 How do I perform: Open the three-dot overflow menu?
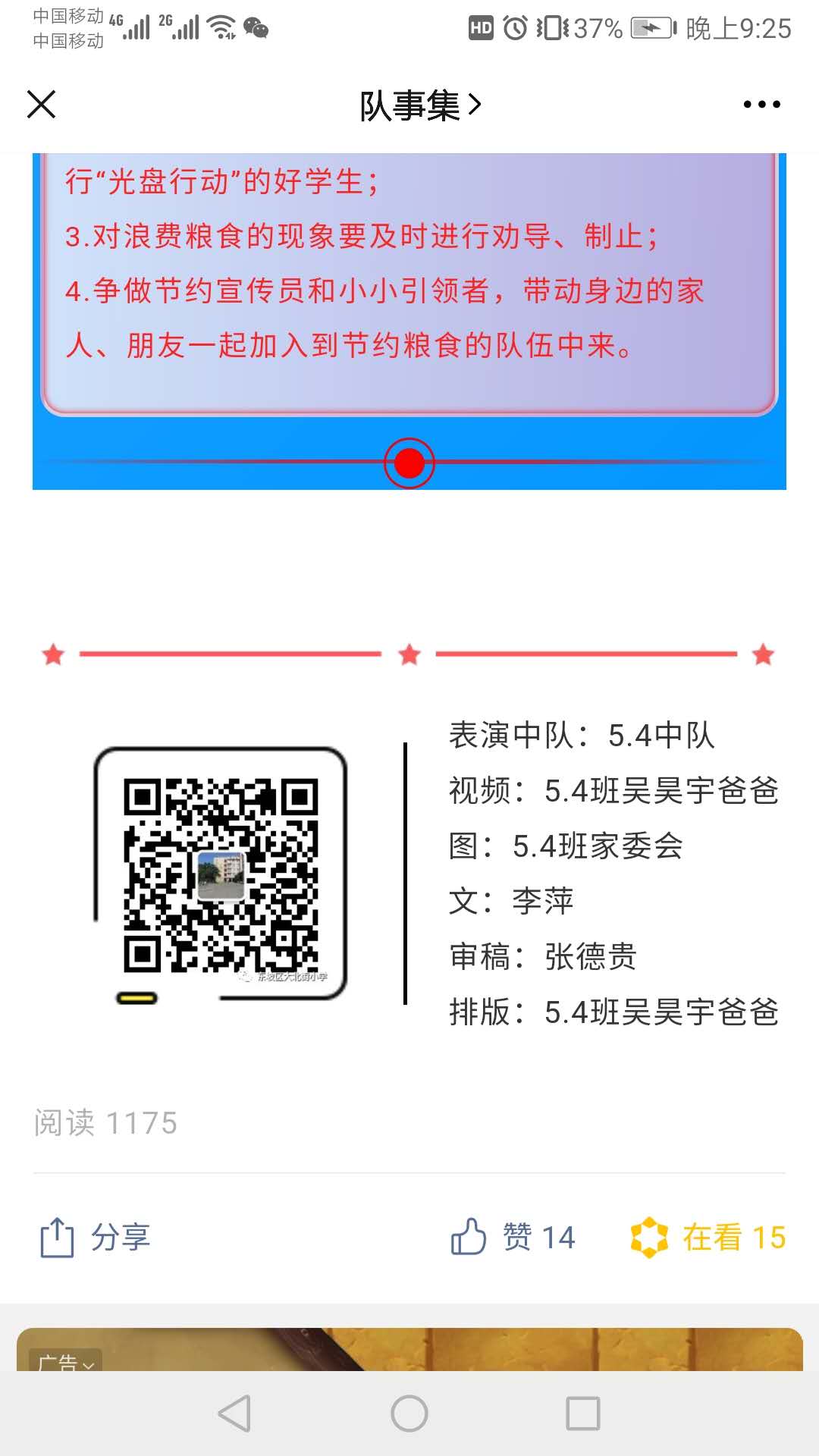click(761, 105)
